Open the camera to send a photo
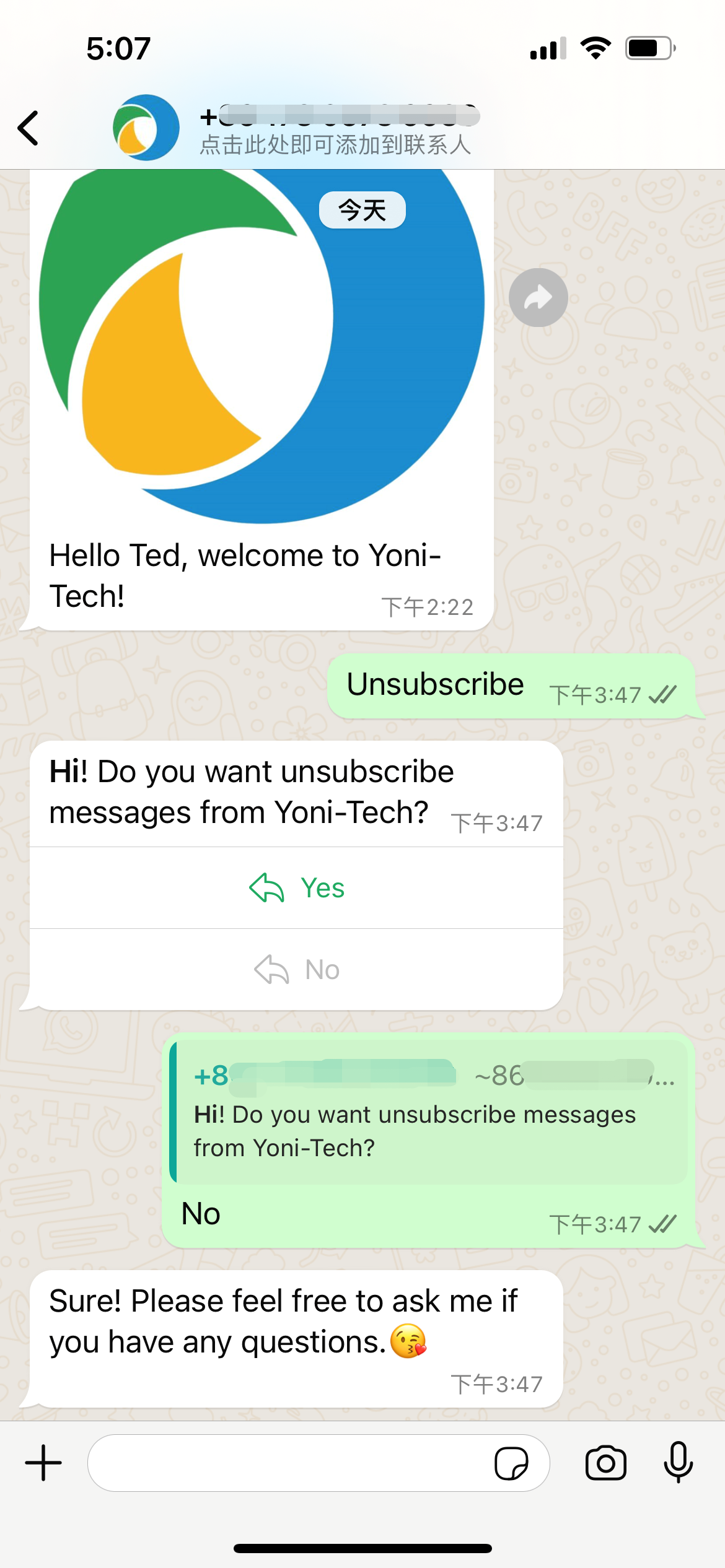 point(605,1463)
